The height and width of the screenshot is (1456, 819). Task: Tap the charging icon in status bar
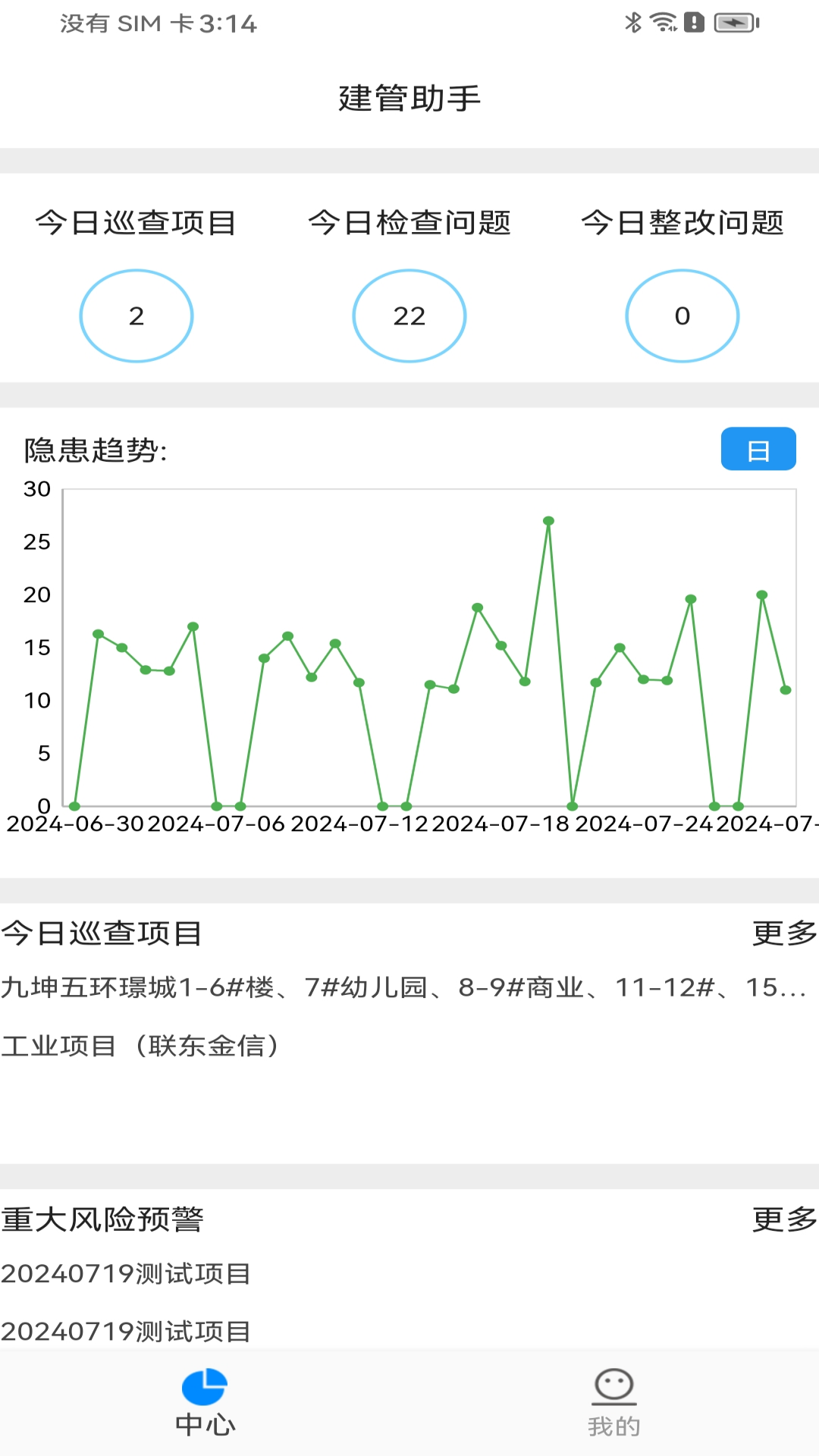click(x=734, y=23)
